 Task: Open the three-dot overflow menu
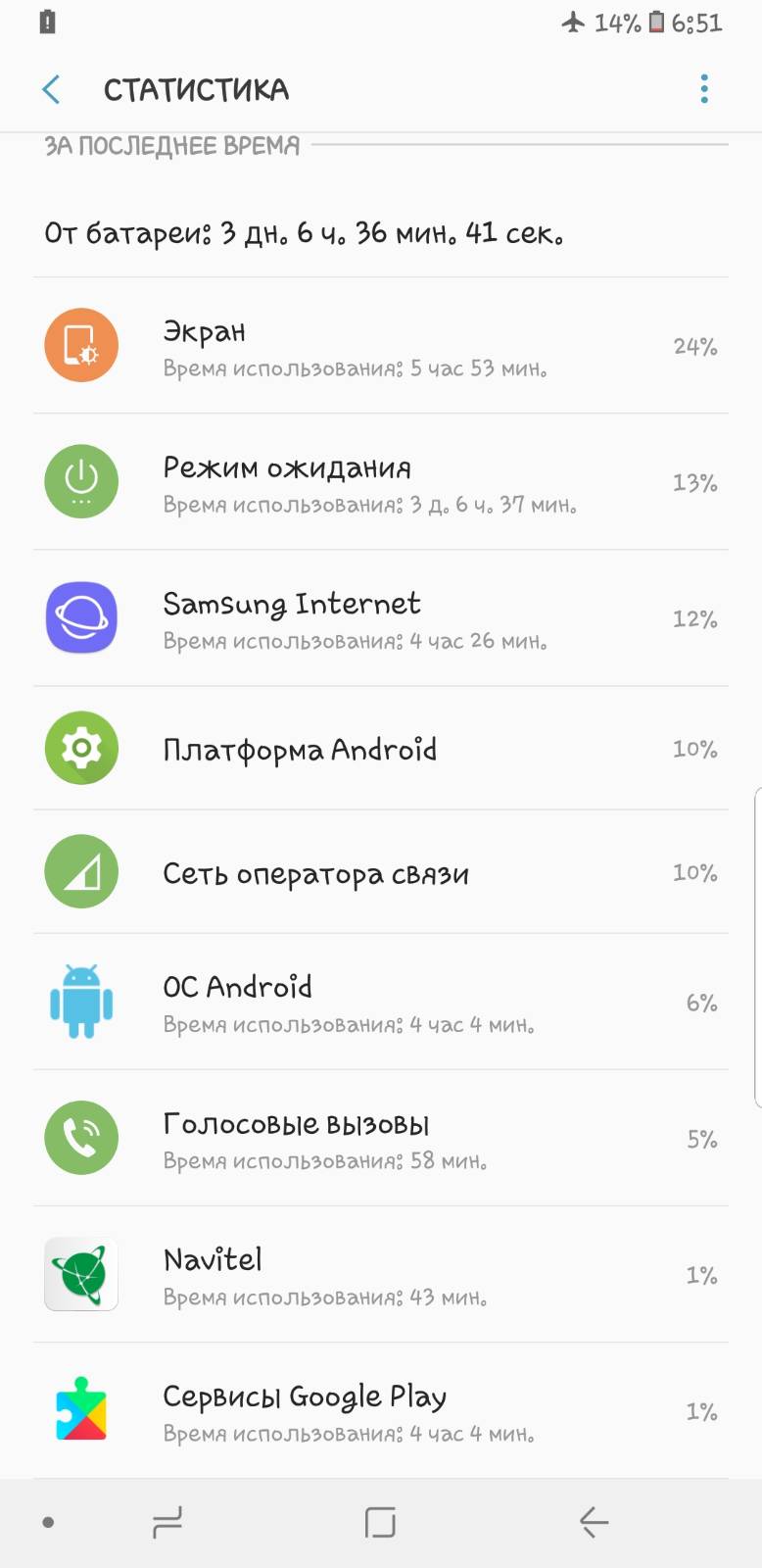pos(704,90)
